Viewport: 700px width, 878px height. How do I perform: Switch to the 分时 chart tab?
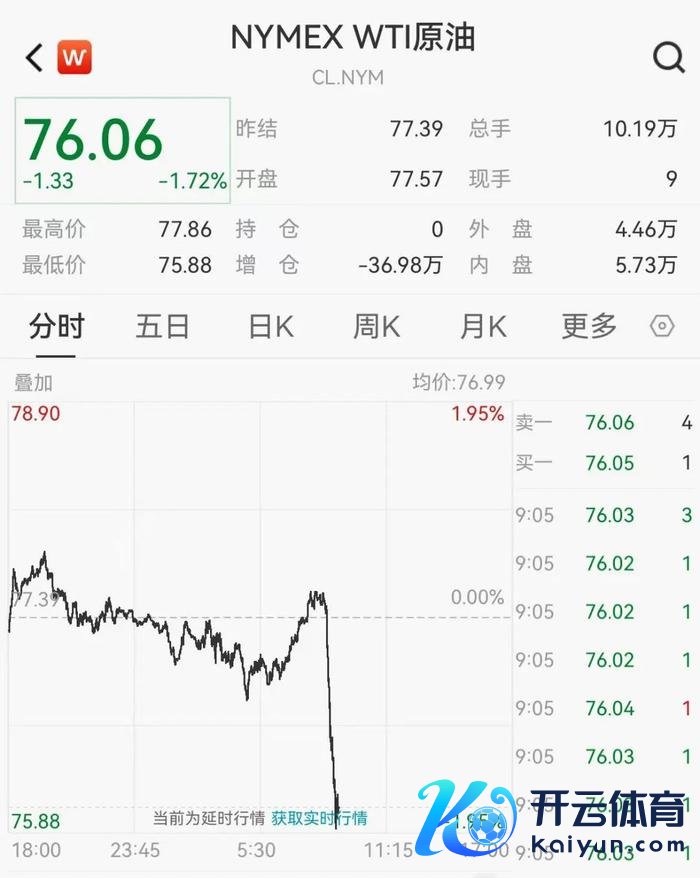pyautogui.click(x=56, y=326)
